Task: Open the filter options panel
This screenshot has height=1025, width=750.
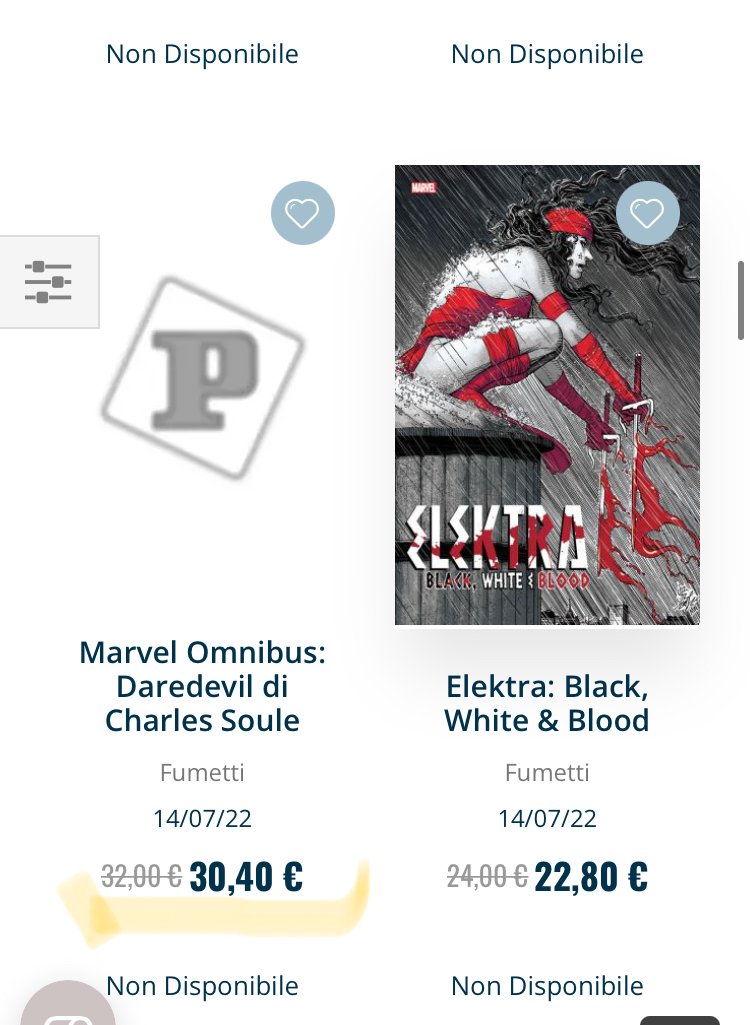Action: tap(48, 282)
